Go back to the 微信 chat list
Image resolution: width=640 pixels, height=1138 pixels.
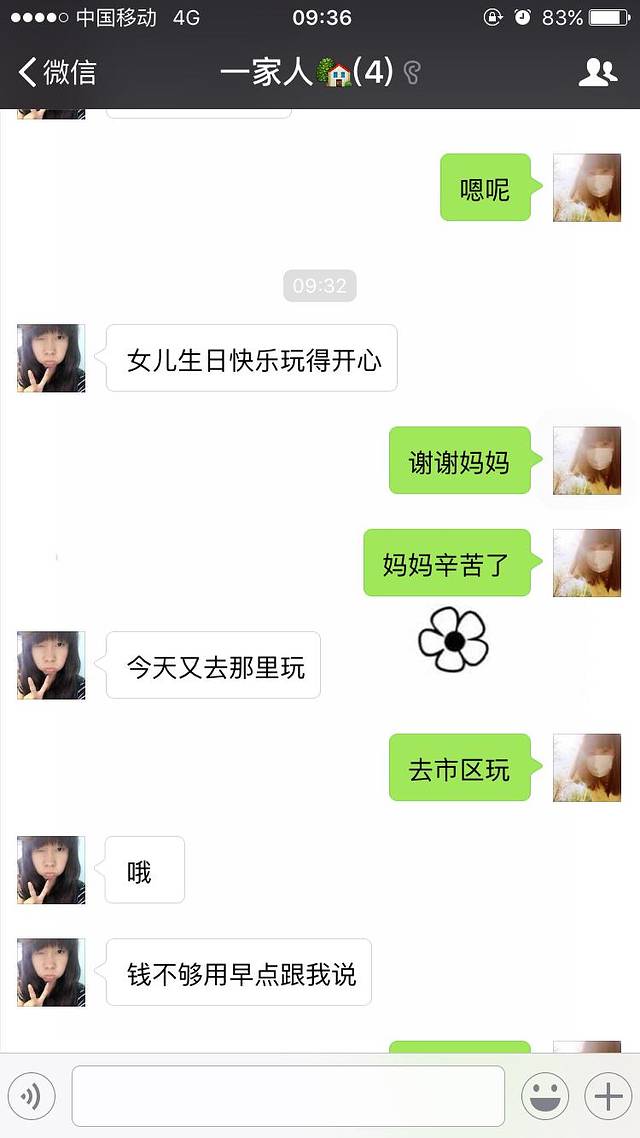(57, 72)
